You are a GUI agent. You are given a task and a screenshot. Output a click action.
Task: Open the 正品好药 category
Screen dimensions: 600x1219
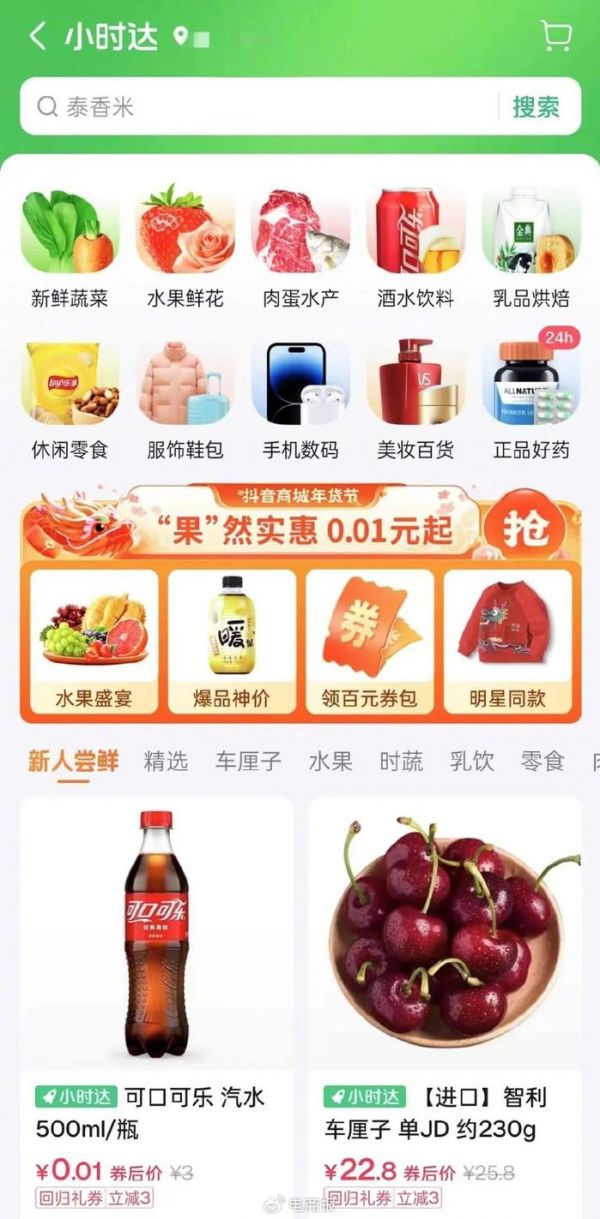click(x=531, y=398)
